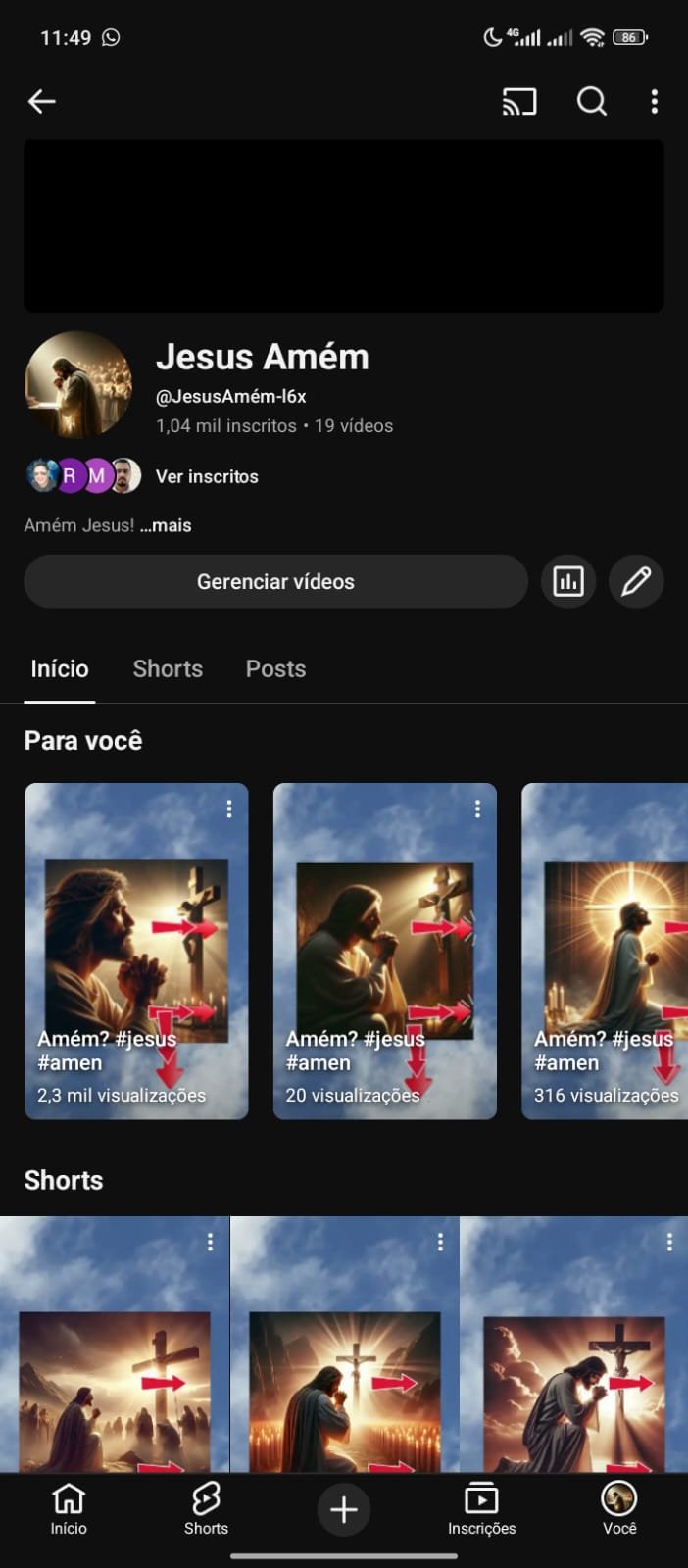Expand channel description with ...mais
Screen dimensions: 688x1568
click(x=166, y=525)
